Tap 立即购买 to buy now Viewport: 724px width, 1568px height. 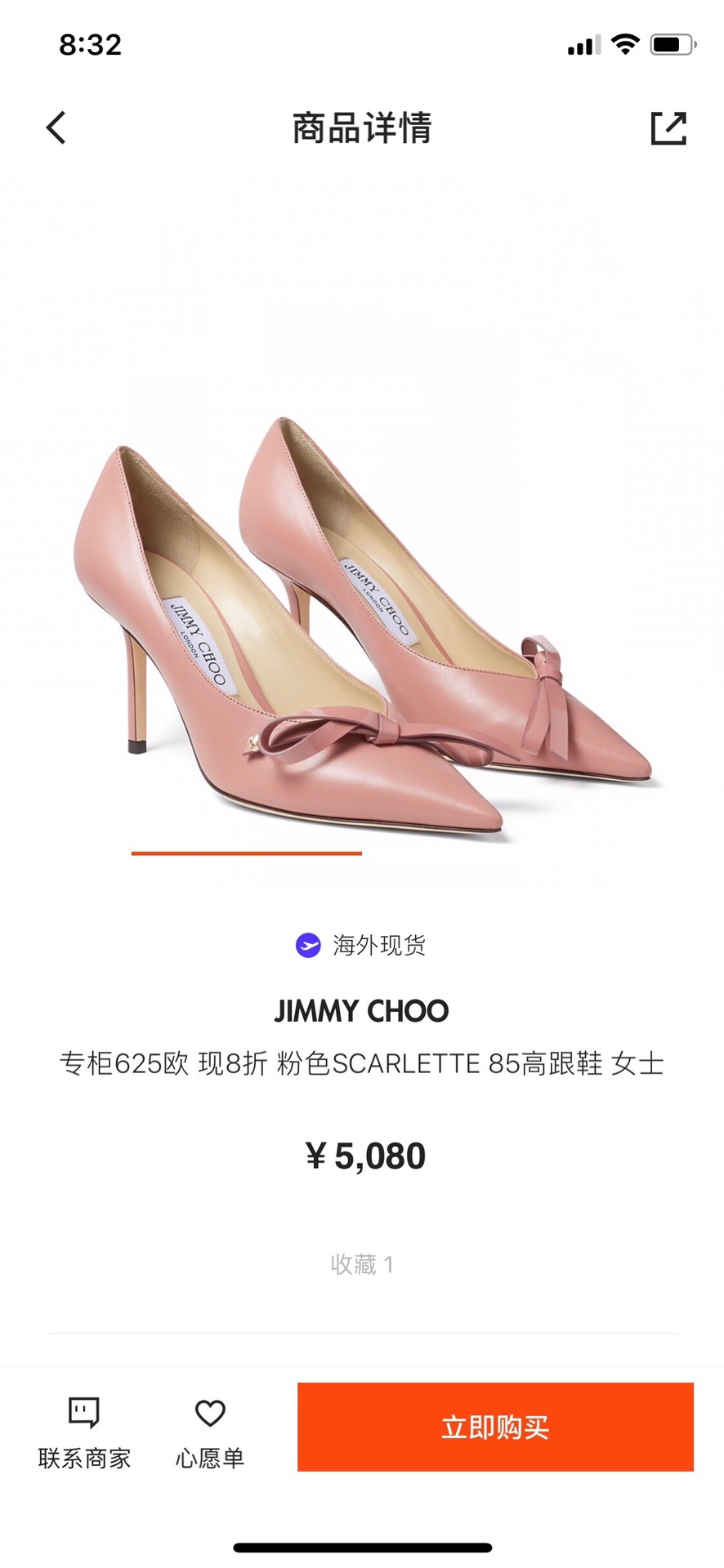(x=495, y=1427)
